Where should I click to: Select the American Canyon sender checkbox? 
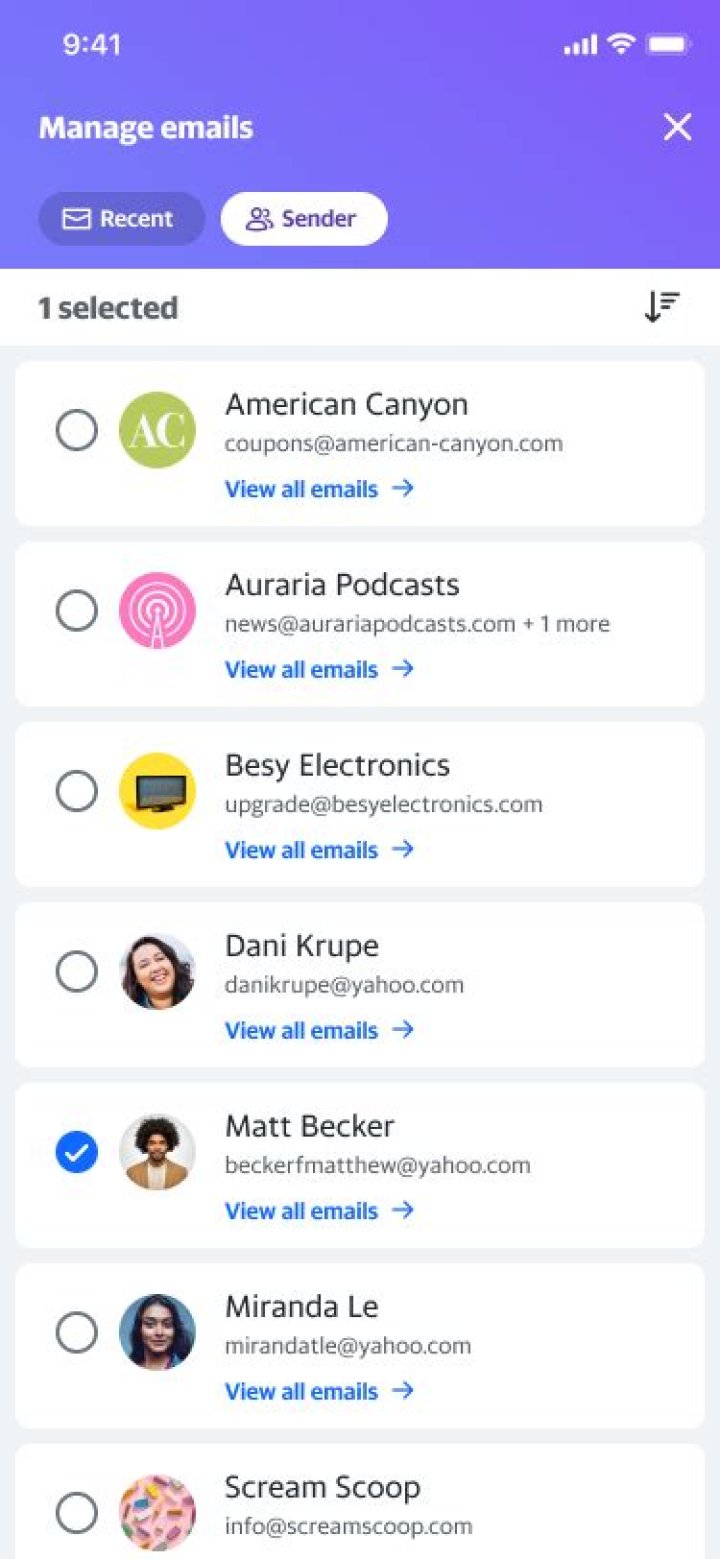pos(76,430)
